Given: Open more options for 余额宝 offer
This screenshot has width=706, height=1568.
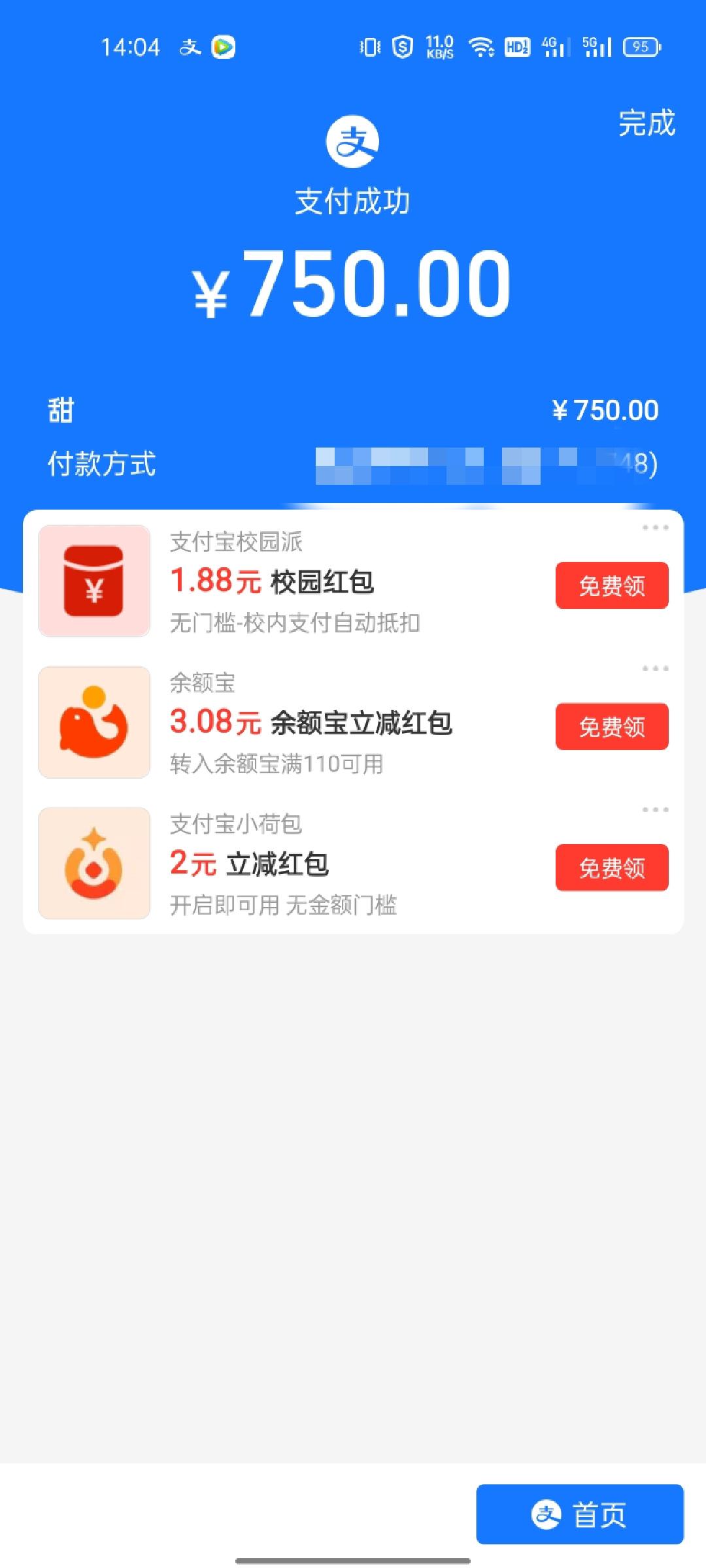Looking at the screenshot, I should pyautogui.click(x=655, y=668).
